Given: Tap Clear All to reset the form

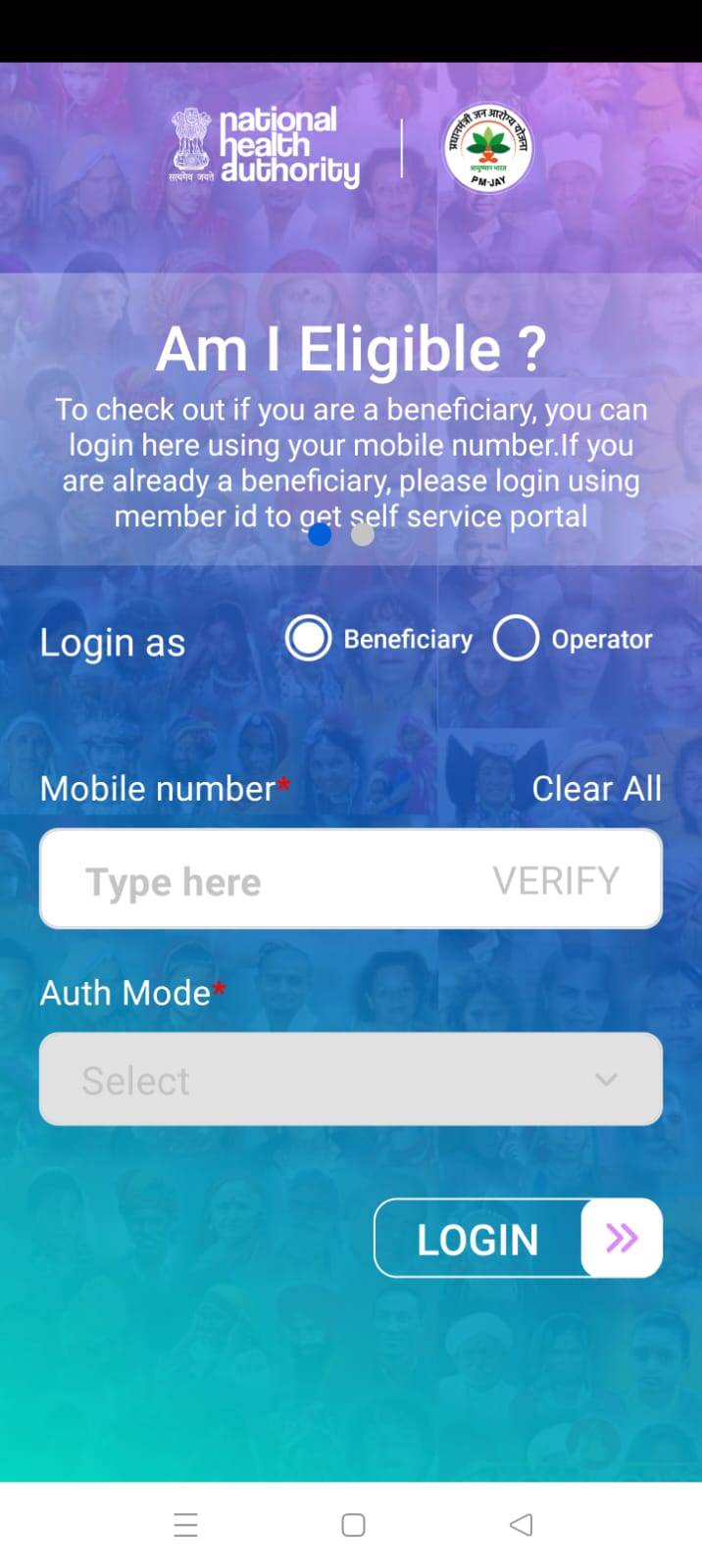Looking at the screenshot, I should pyautogui.click(x=596, y=789).
